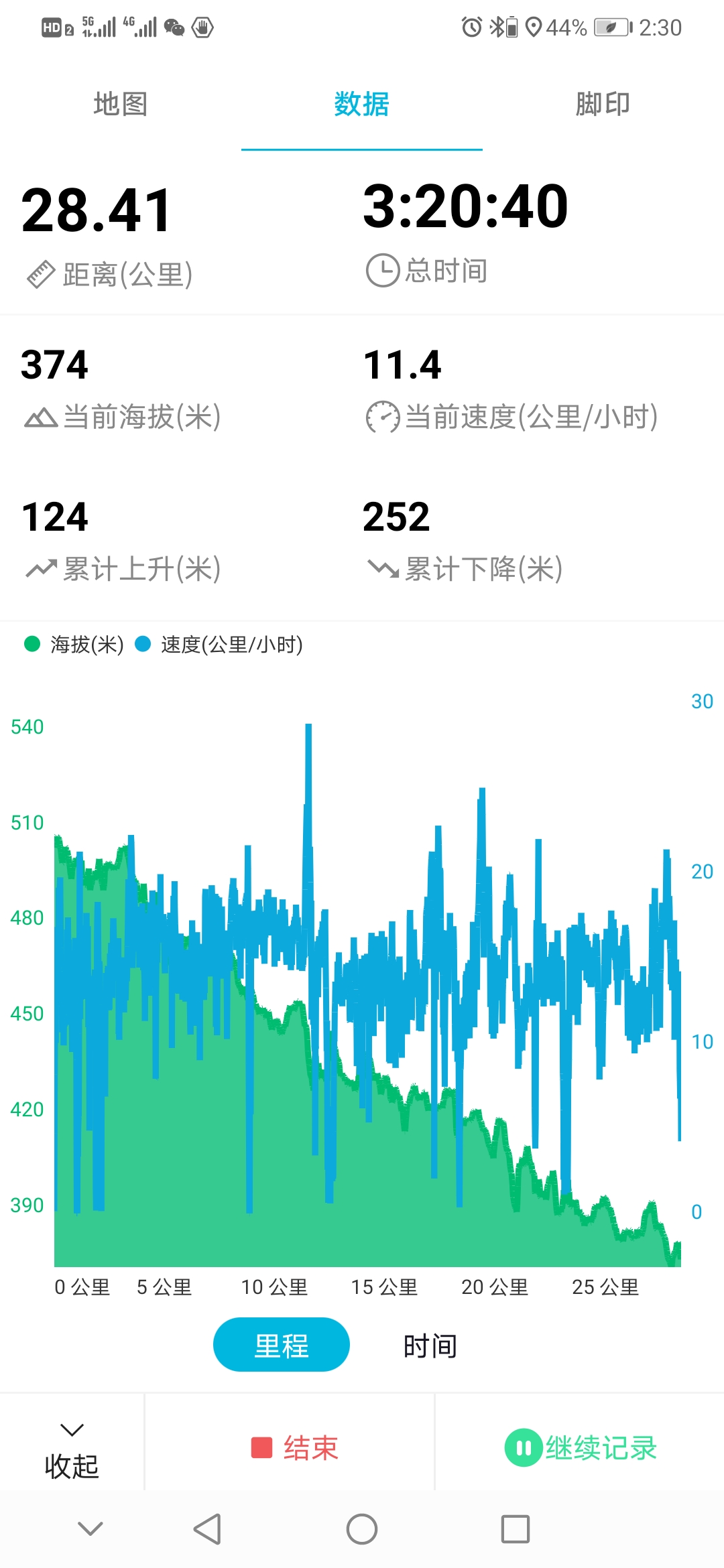The width and height of the screenshot is (724, 1568).
Task: Toggle the 海拔(米) legend series
Action: point(74,645)
